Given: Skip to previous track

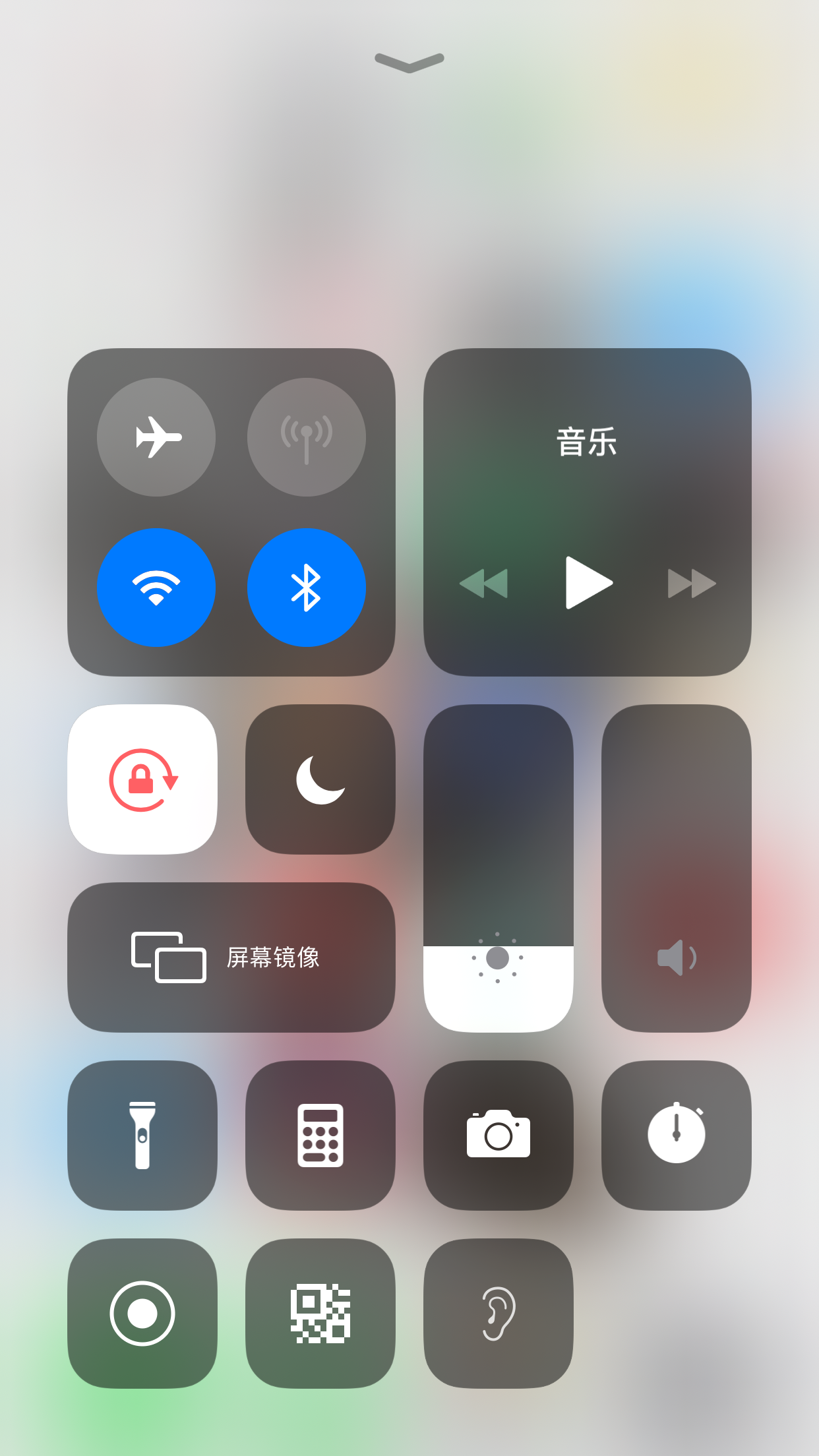Looking at the screenshot, I should tap(484, 583).
